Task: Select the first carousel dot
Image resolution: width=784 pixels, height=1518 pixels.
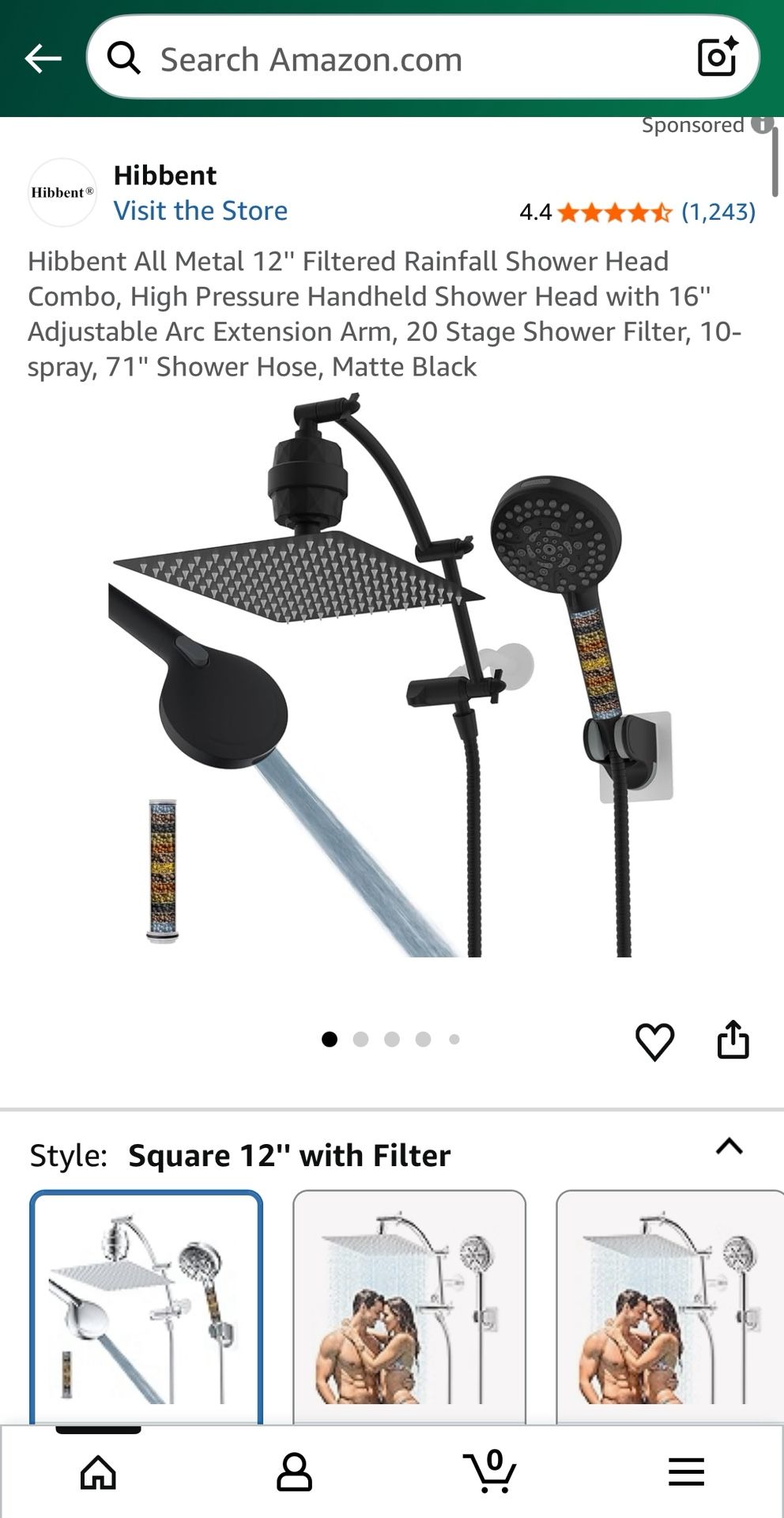Action: tap(328, 1040)
